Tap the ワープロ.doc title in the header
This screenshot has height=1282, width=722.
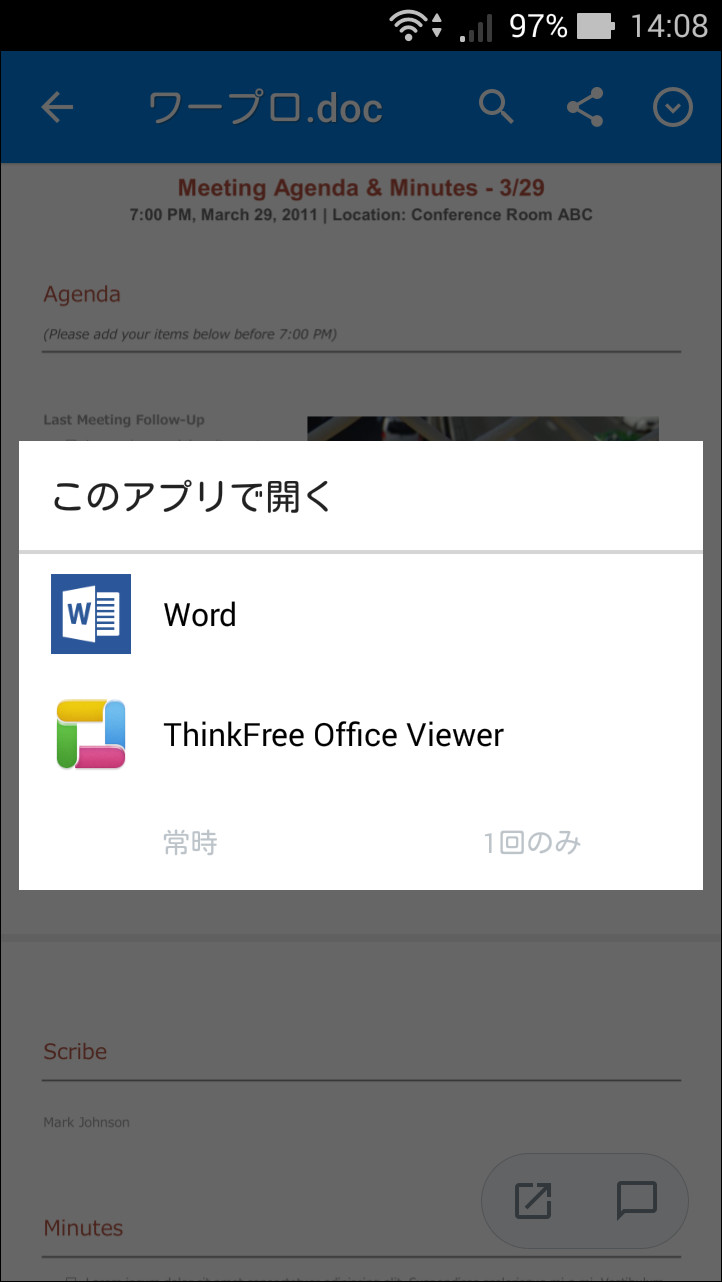265,107
